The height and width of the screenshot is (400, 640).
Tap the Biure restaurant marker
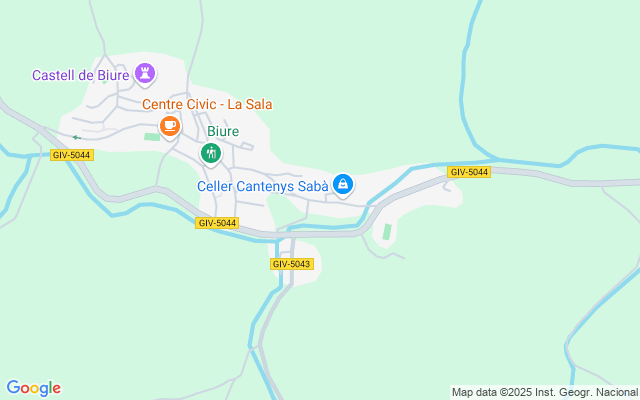point(210,153)
